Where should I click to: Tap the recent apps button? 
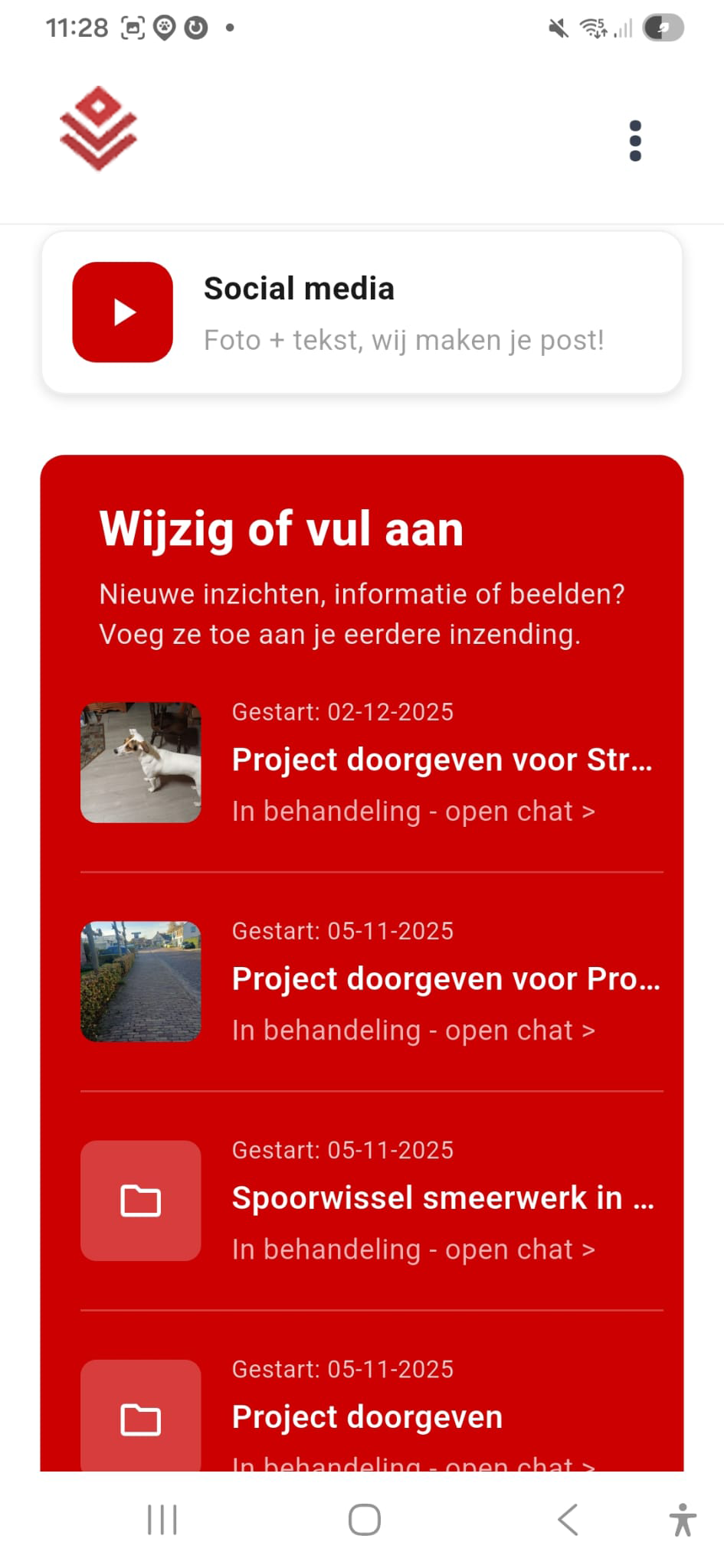pos(162,1520)
